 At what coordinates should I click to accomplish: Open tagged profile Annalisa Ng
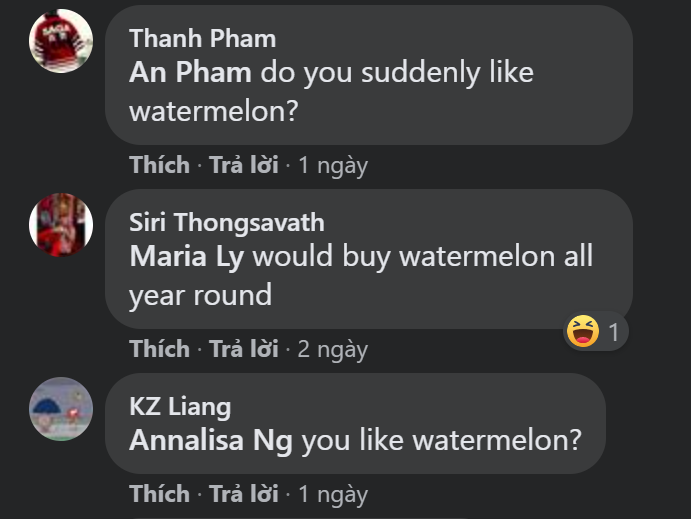(211, 441)
